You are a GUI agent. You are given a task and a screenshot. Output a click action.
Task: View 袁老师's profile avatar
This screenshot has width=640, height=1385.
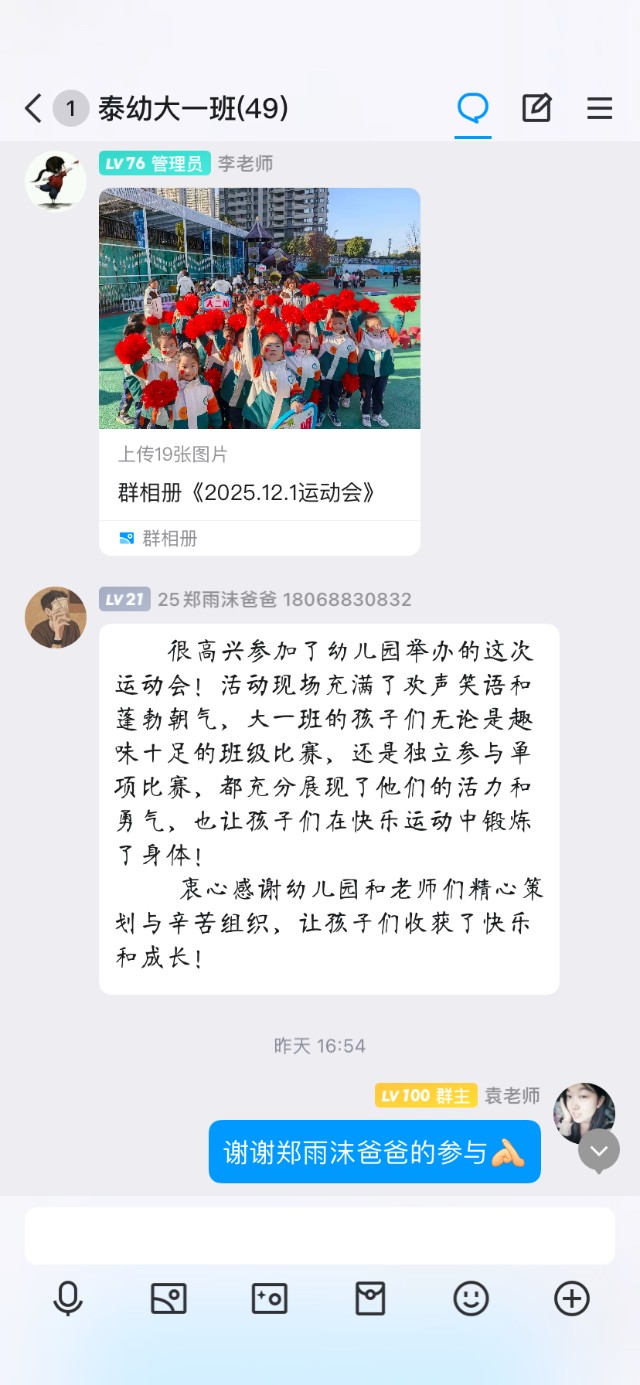pos(584,1113)
